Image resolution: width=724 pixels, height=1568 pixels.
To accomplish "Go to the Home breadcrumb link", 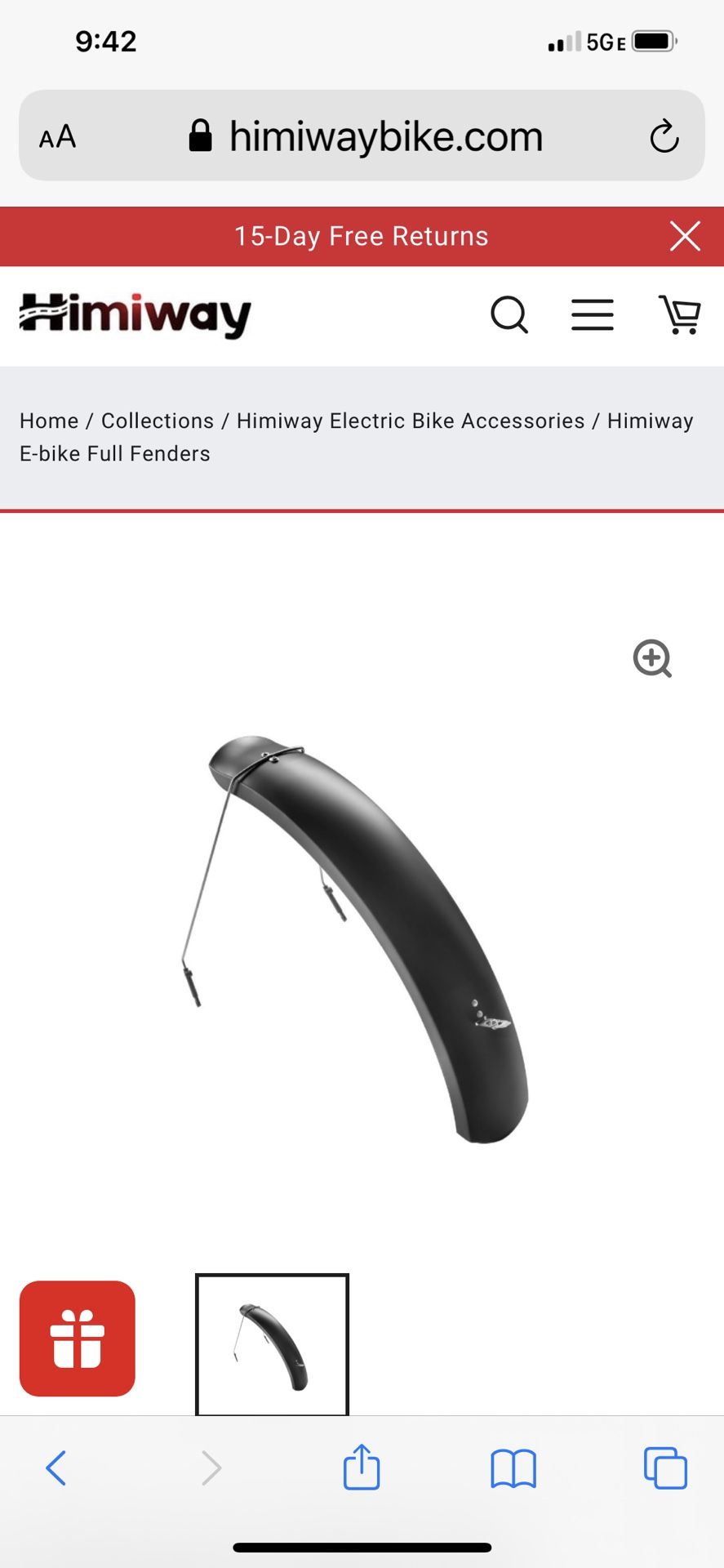I will point(48,421).
